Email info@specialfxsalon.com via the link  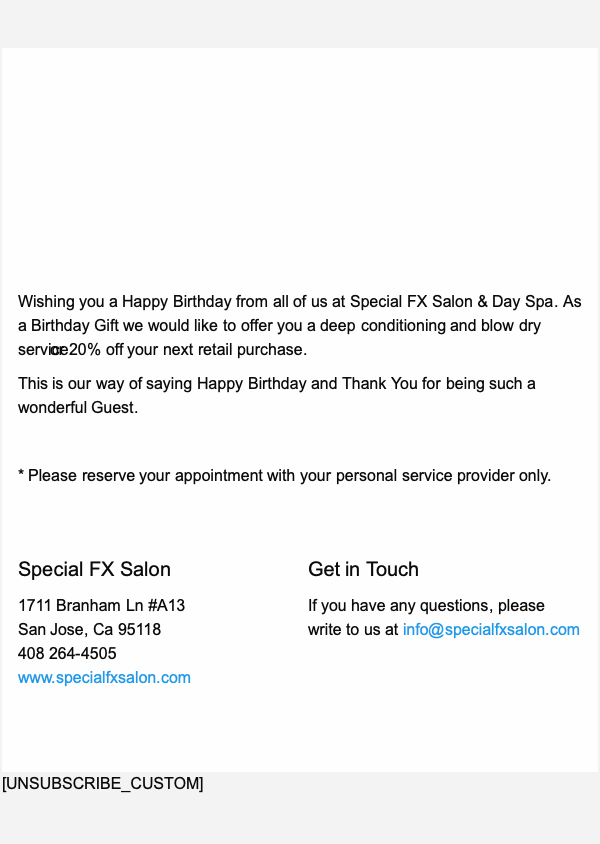491,630
